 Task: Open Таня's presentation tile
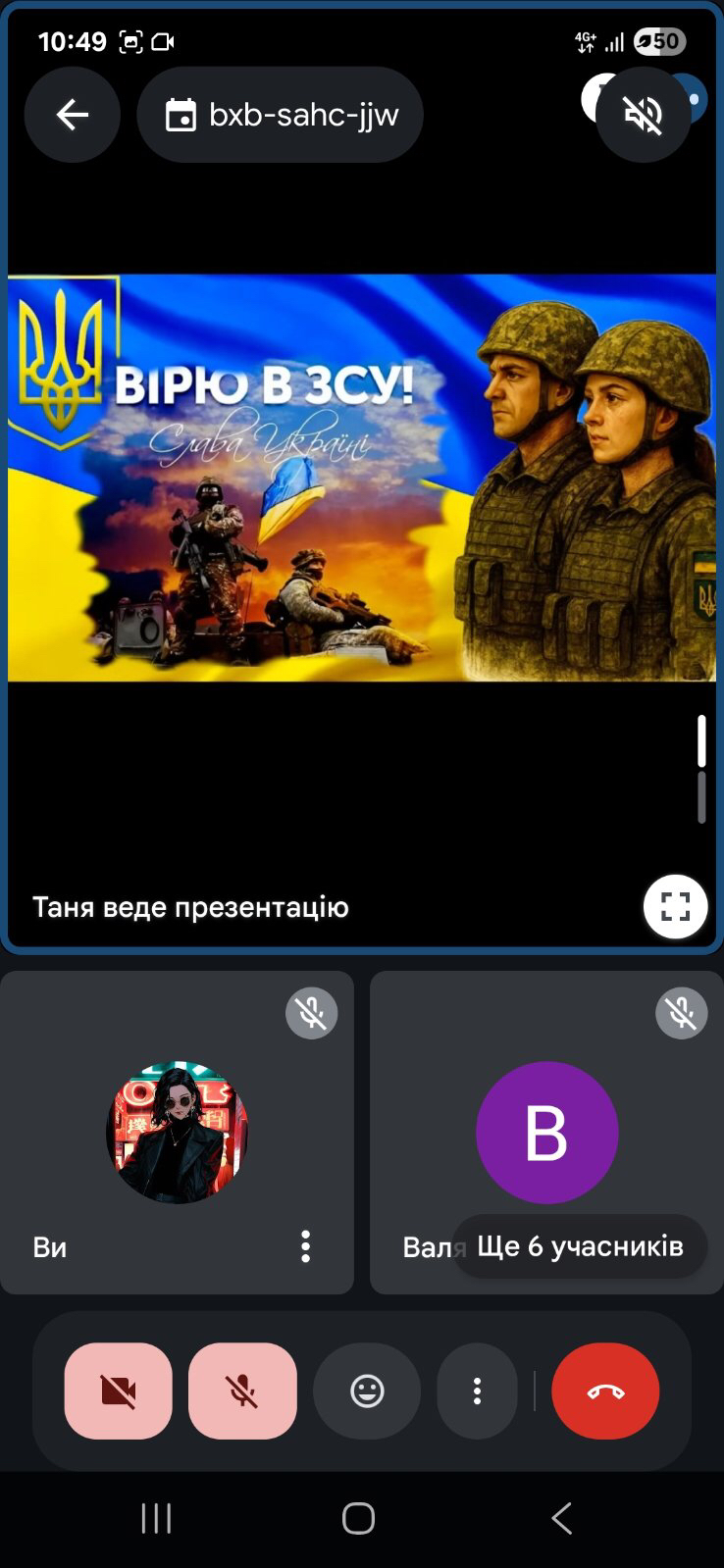pyautogui.click(x=361, y=478)
